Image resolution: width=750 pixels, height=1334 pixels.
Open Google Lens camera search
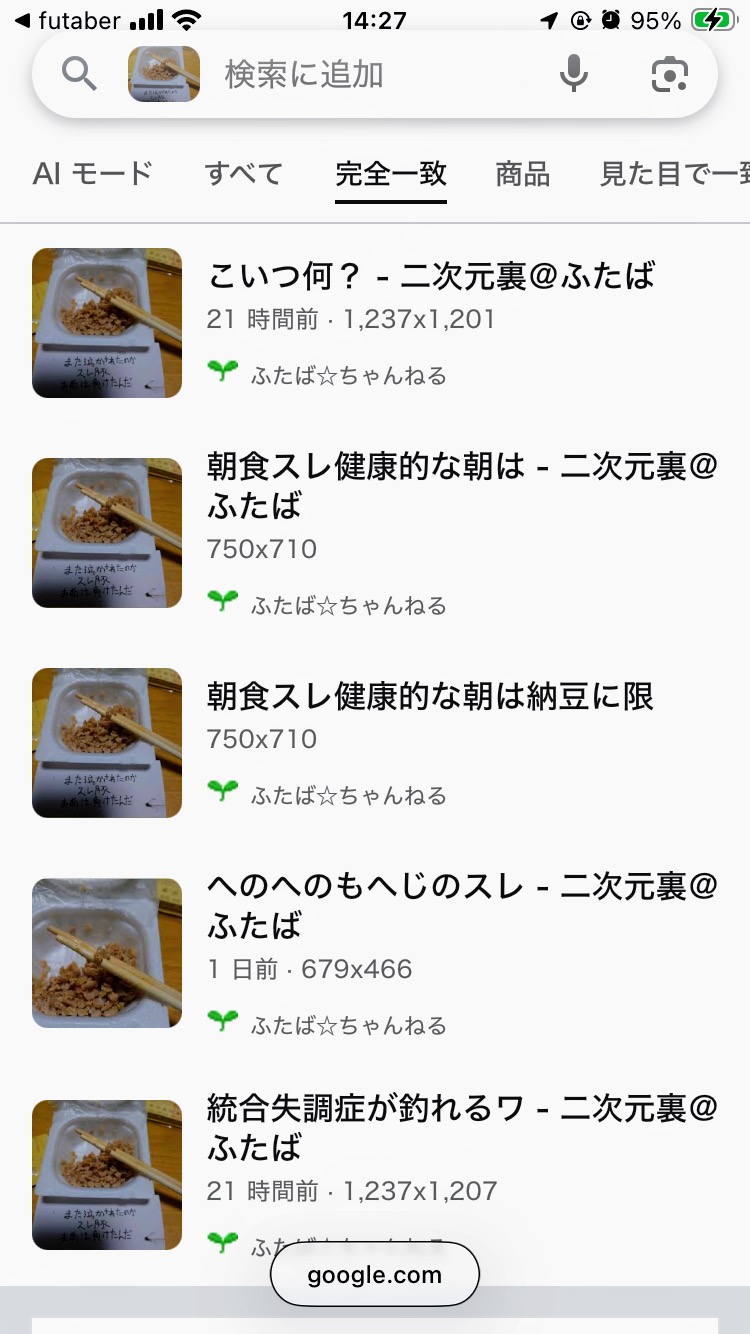tap(670, 75)
